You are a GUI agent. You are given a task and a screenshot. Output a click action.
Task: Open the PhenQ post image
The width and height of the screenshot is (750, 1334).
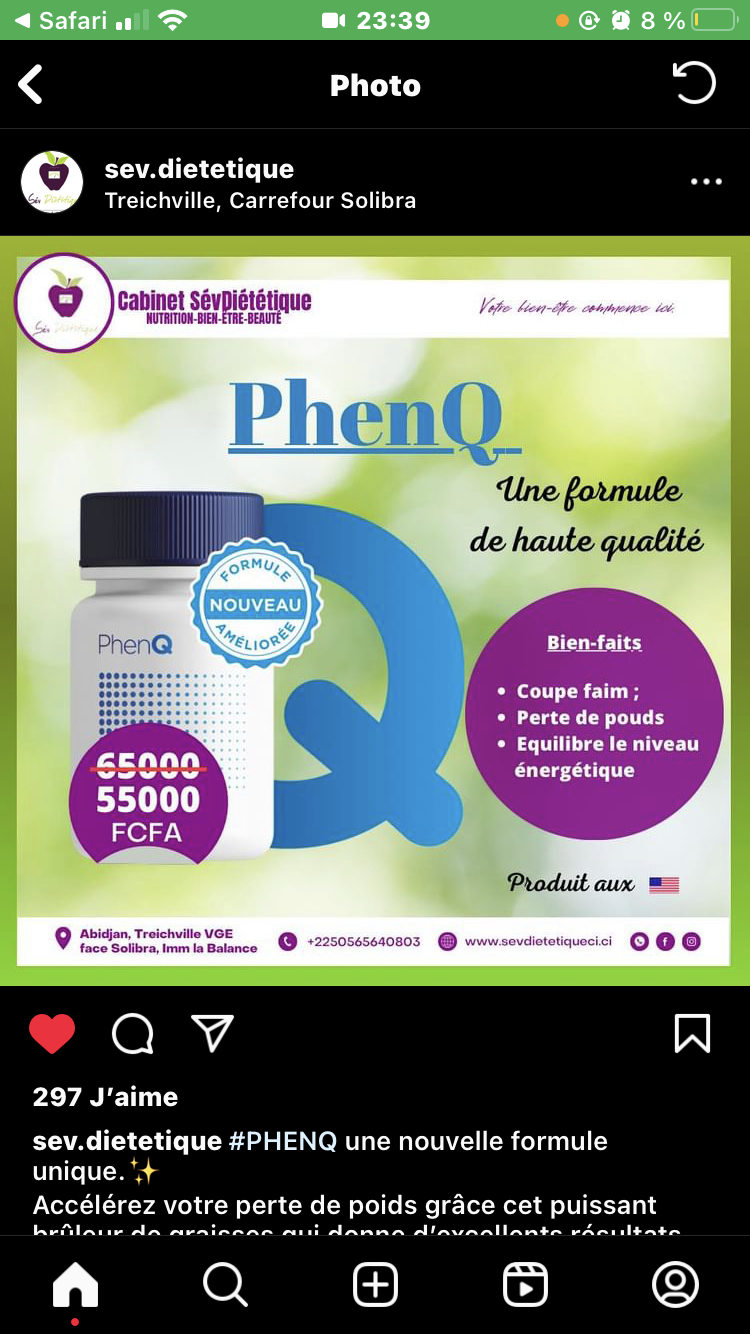(375, 610)
